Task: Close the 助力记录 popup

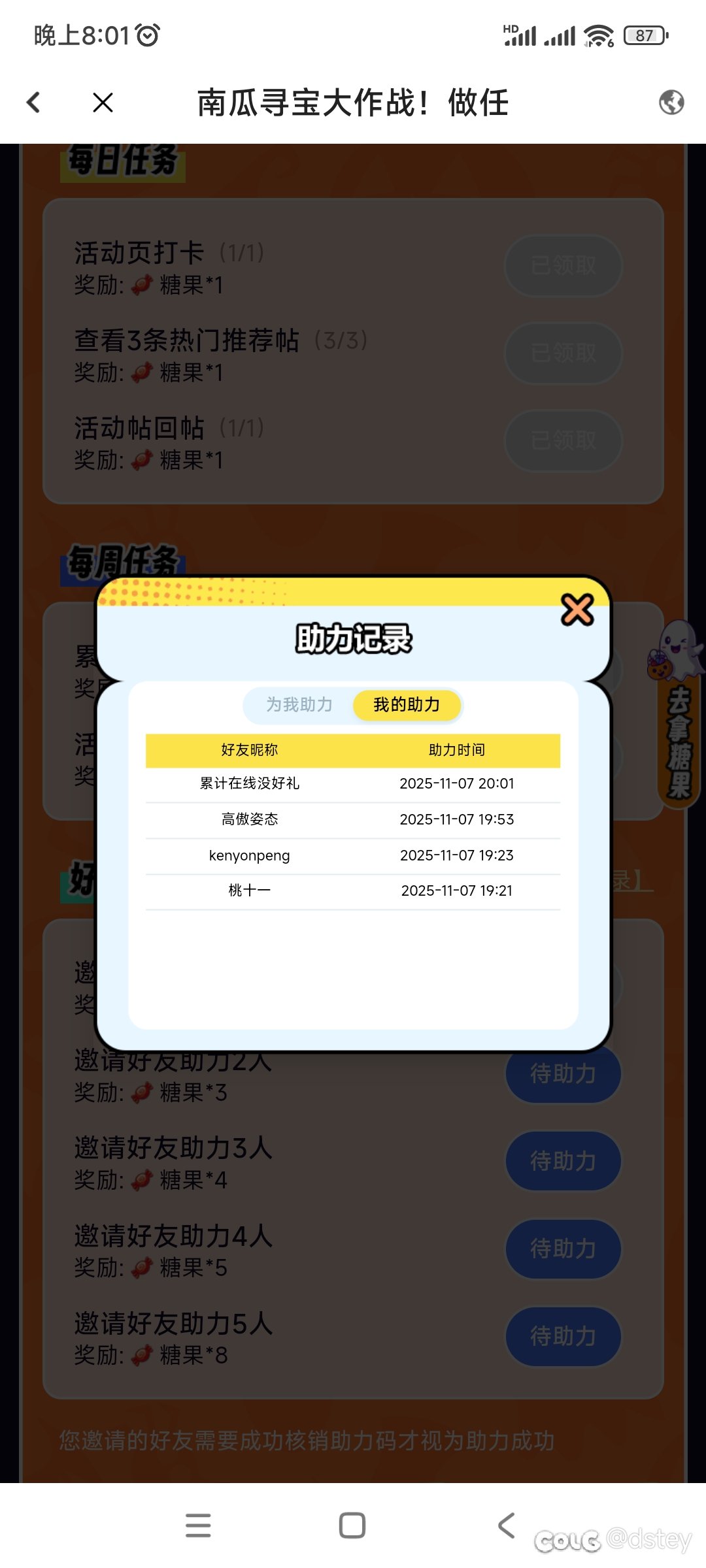Action: click(577, 610)
